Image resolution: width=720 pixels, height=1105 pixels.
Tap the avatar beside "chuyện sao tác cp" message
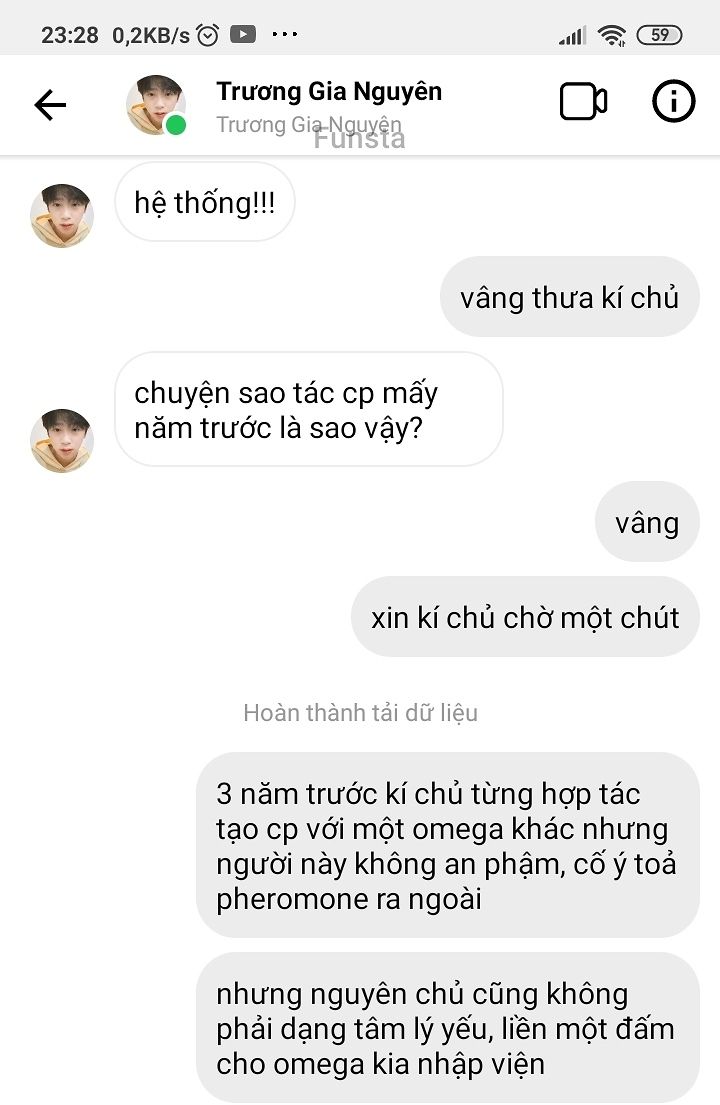pos(62,440)
